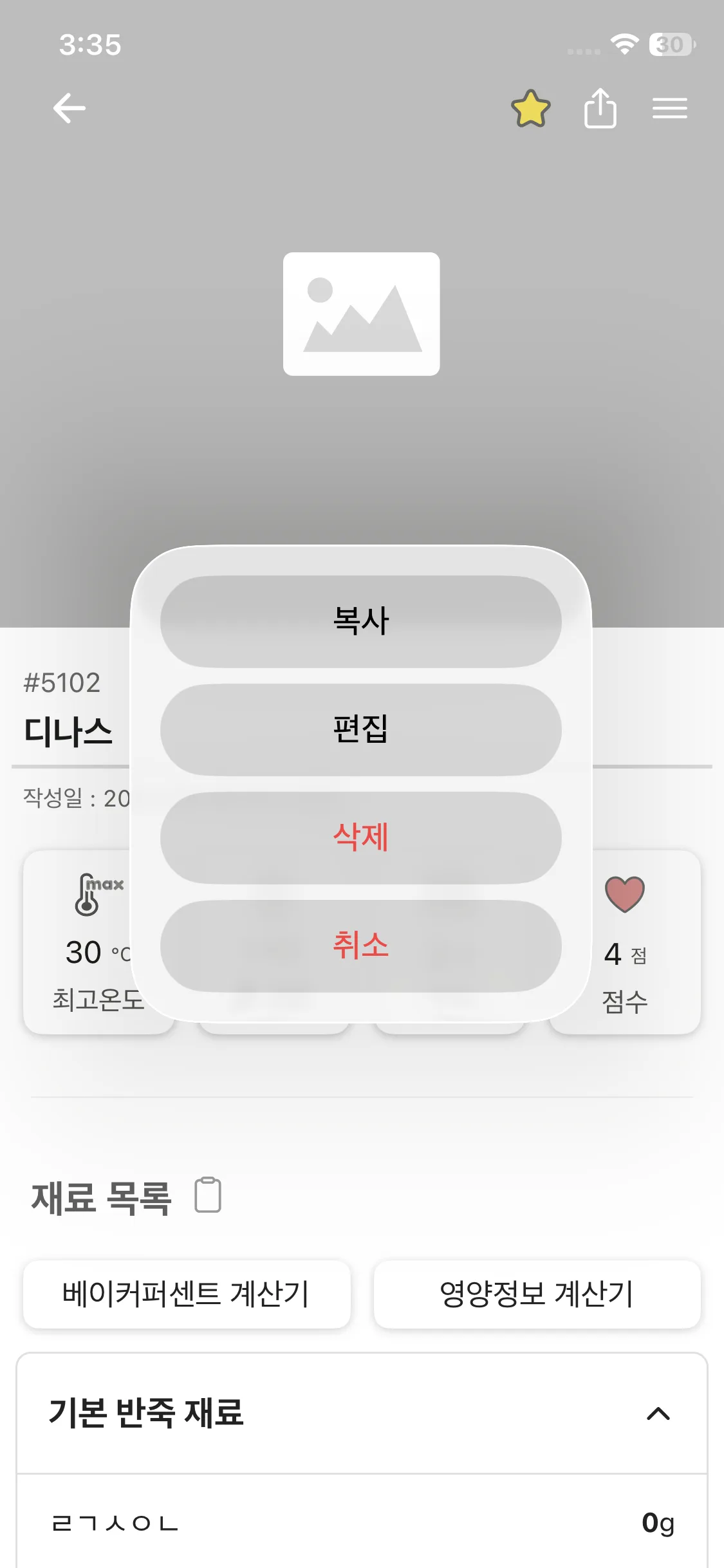This screenshot has width=724, height=1568.
Task: Go back with the arrow icon
Action: (x=70, y=108)
